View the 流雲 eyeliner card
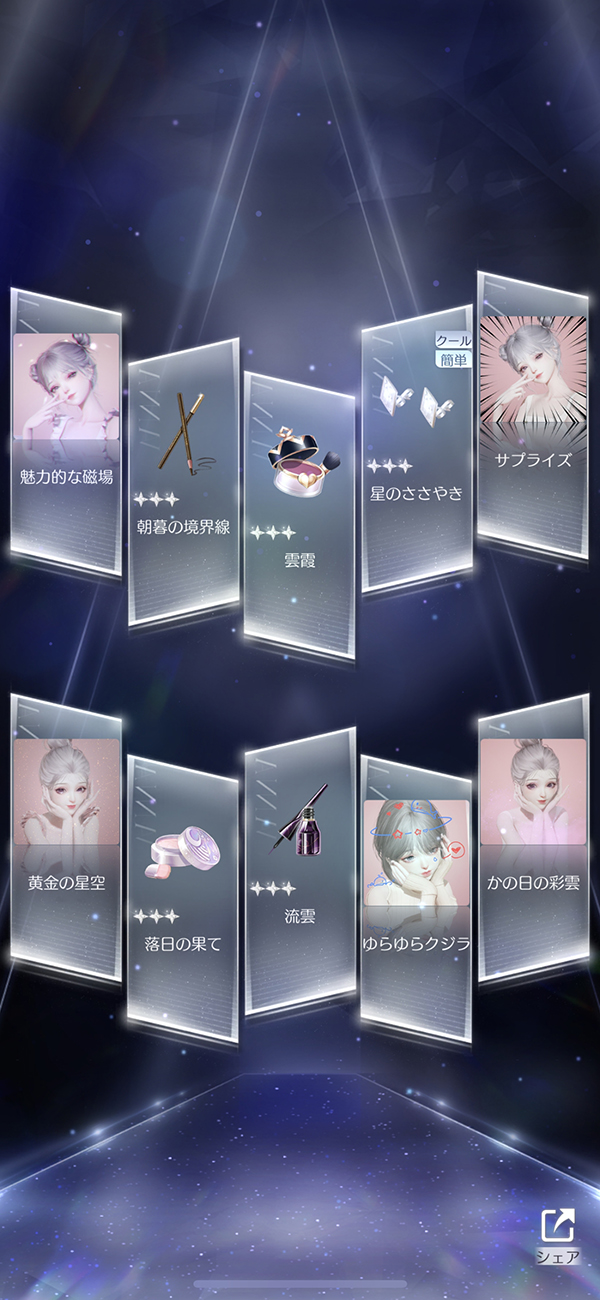600x1300 pixels. coord(300,872)
